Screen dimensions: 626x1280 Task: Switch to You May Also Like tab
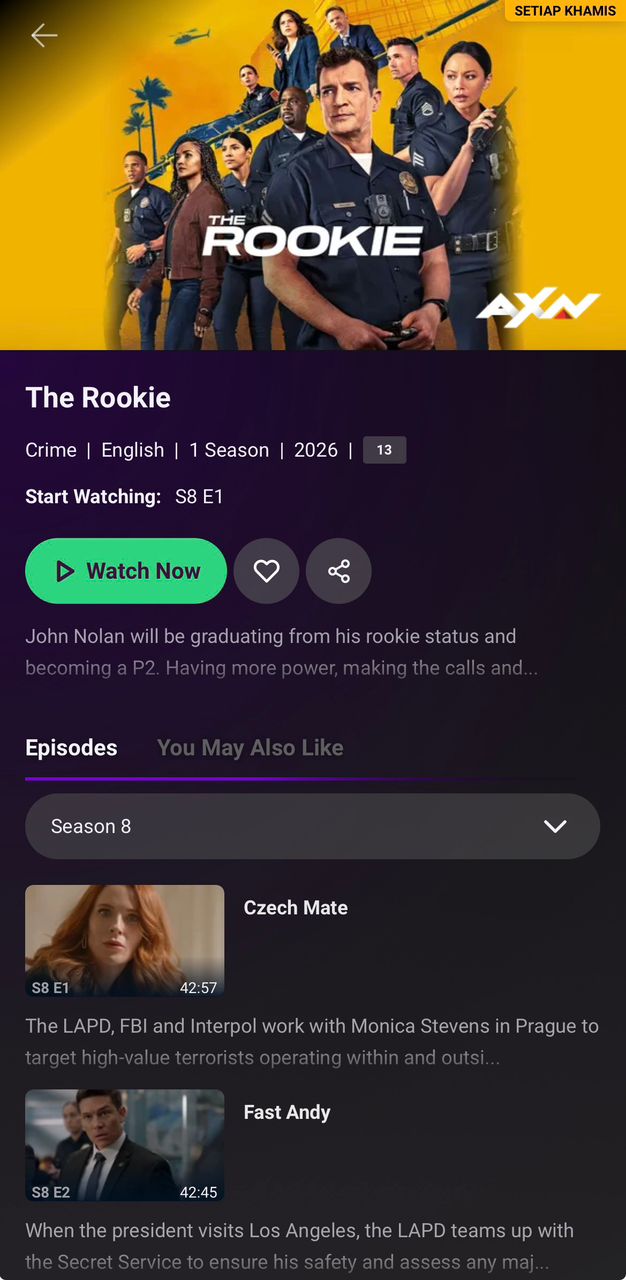click(250, 748)
